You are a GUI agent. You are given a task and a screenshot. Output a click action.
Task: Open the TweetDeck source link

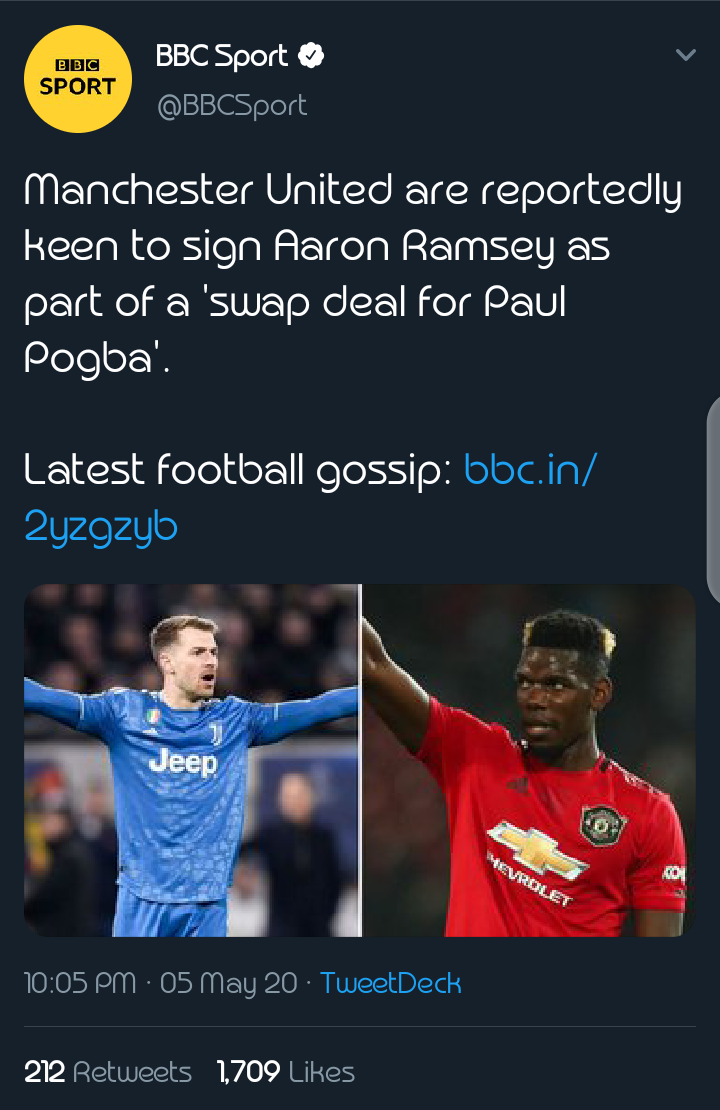[390, 983]
